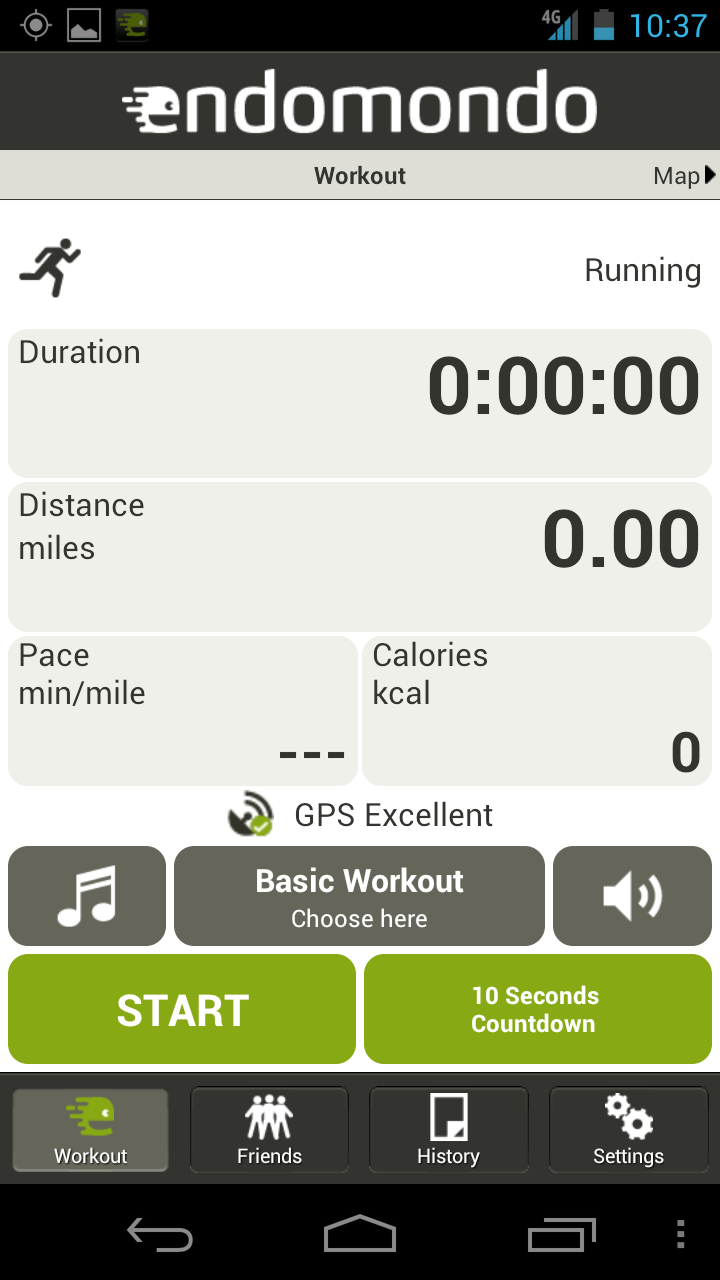Tap the Pace field
The height and width of the screenshot is (1280, 720).
click(x=182, y=711)
